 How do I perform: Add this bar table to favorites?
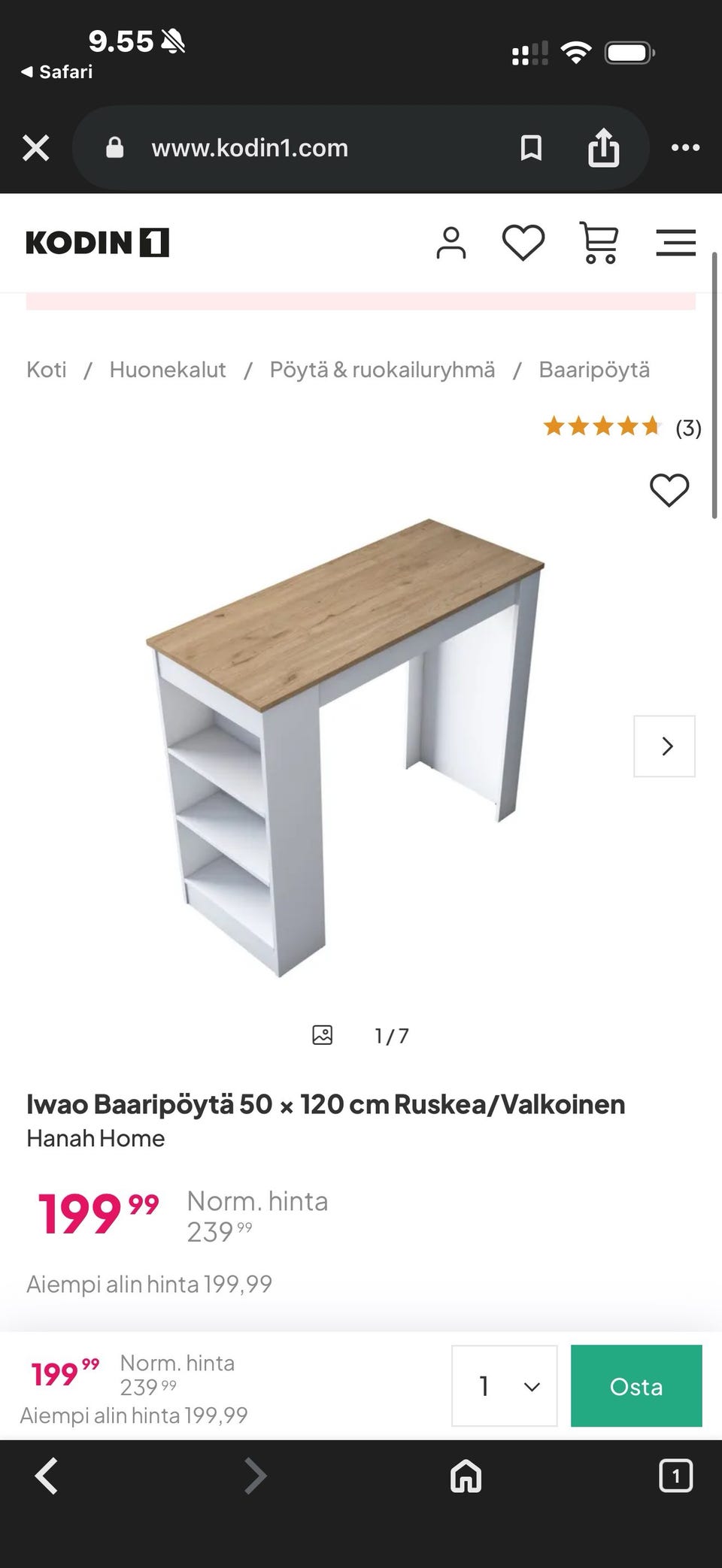pyautogui.click(x=669, y=490)
